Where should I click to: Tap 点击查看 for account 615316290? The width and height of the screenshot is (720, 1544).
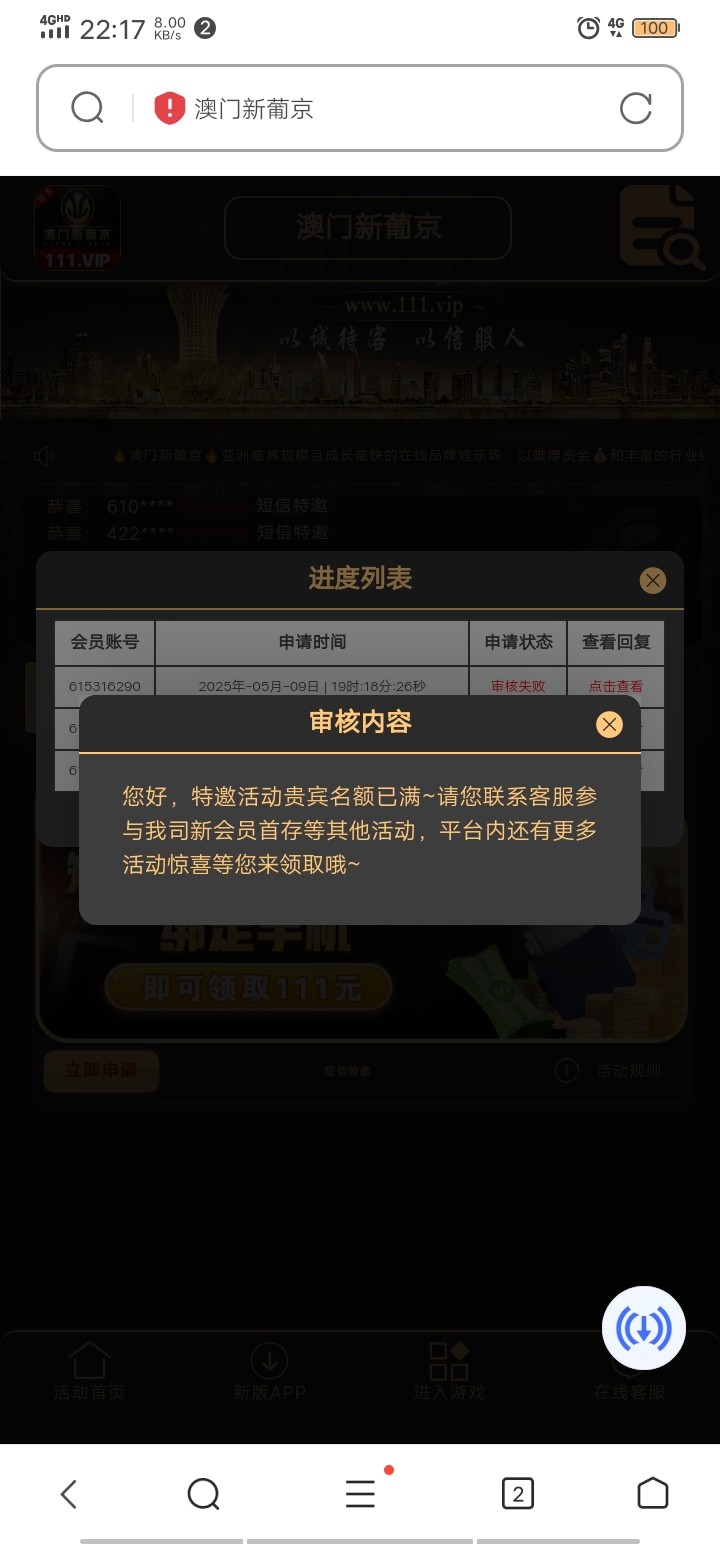tap(615, 686)
